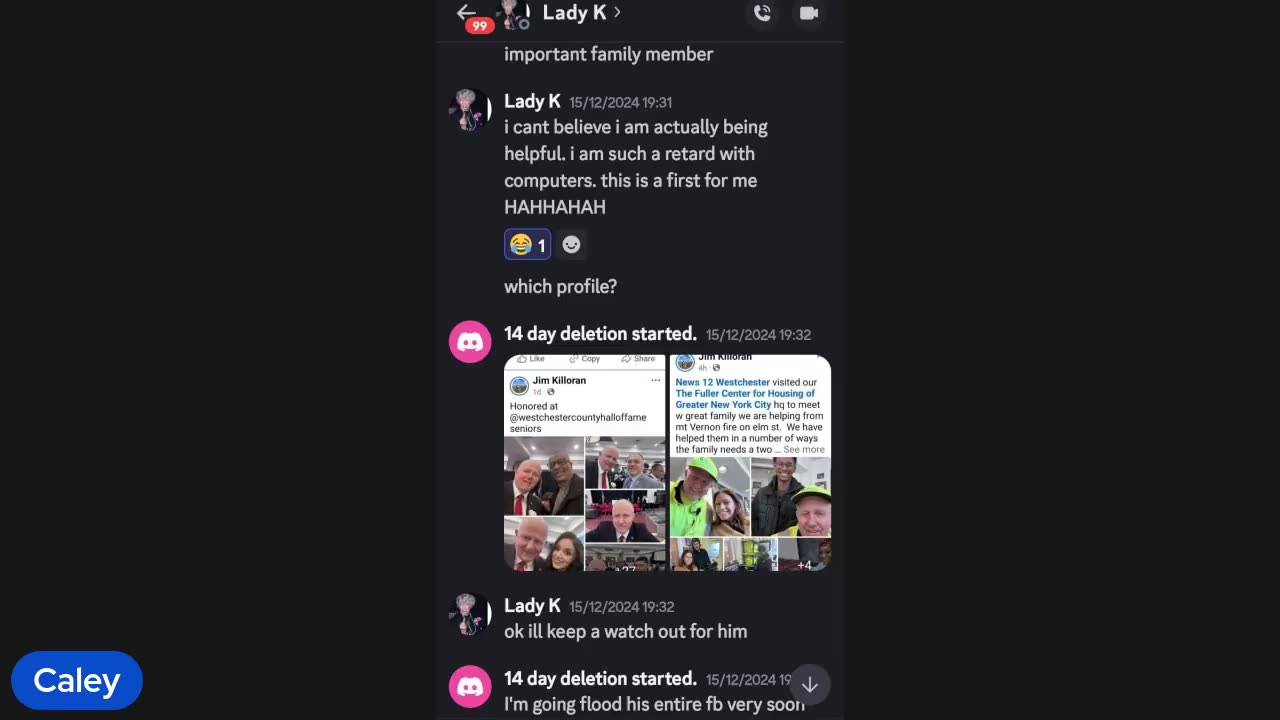1280x720 pixels.
Task: Open Lady K's avatar at 19:31 message
Action: (469, 109)
